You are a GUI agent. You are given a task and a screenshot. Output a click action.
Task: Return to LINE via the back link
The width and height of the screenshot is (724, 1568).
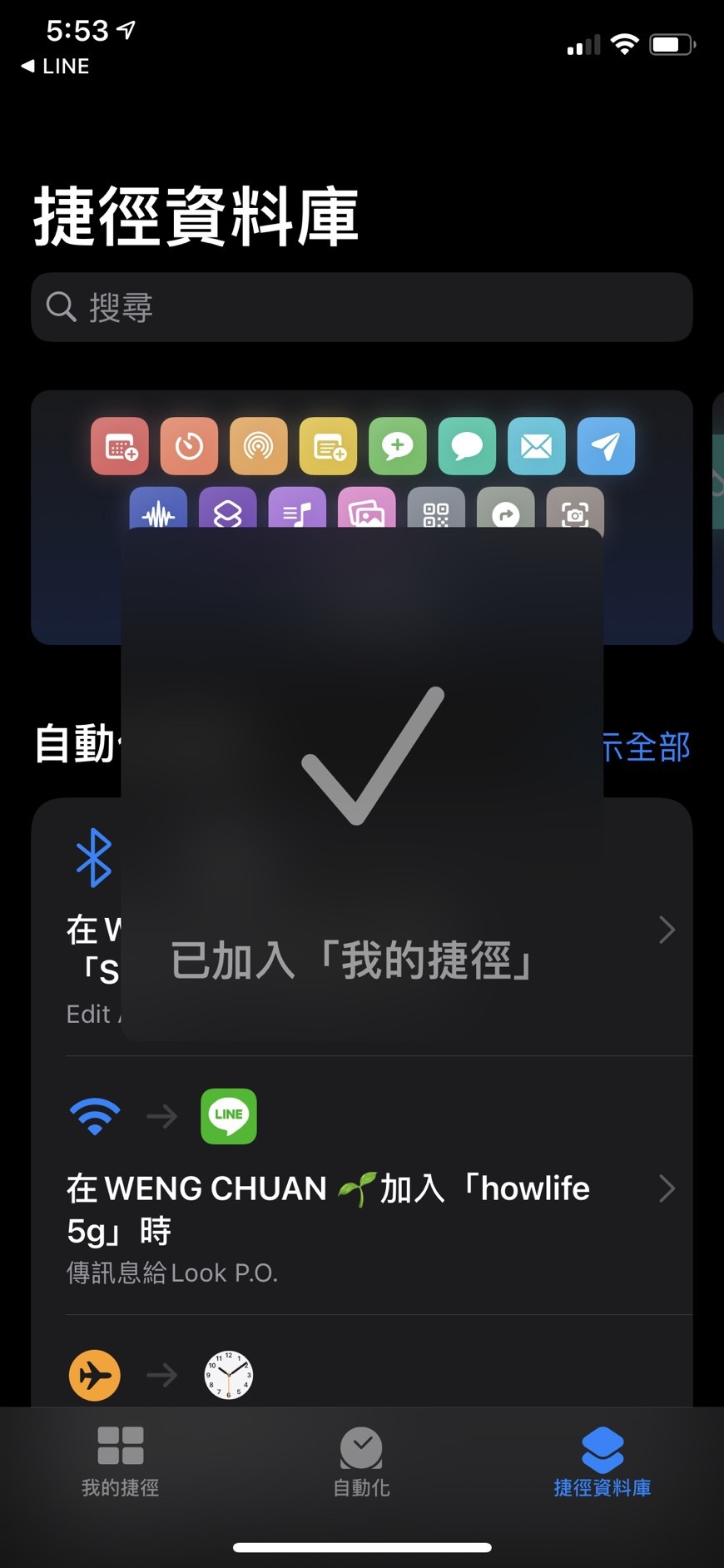coord(55,66)
